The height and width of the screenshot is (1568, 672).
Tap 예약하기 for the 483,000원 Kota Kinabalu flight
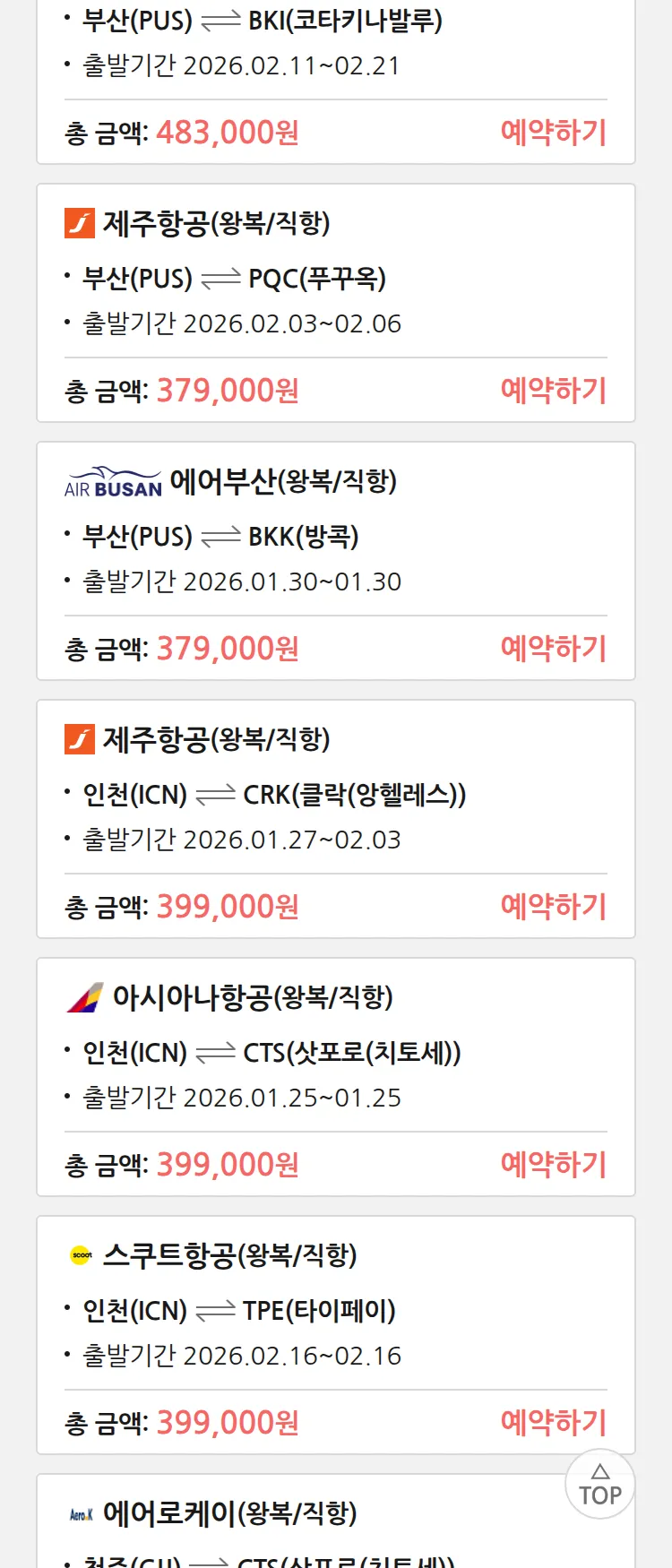tap(553, 133)
